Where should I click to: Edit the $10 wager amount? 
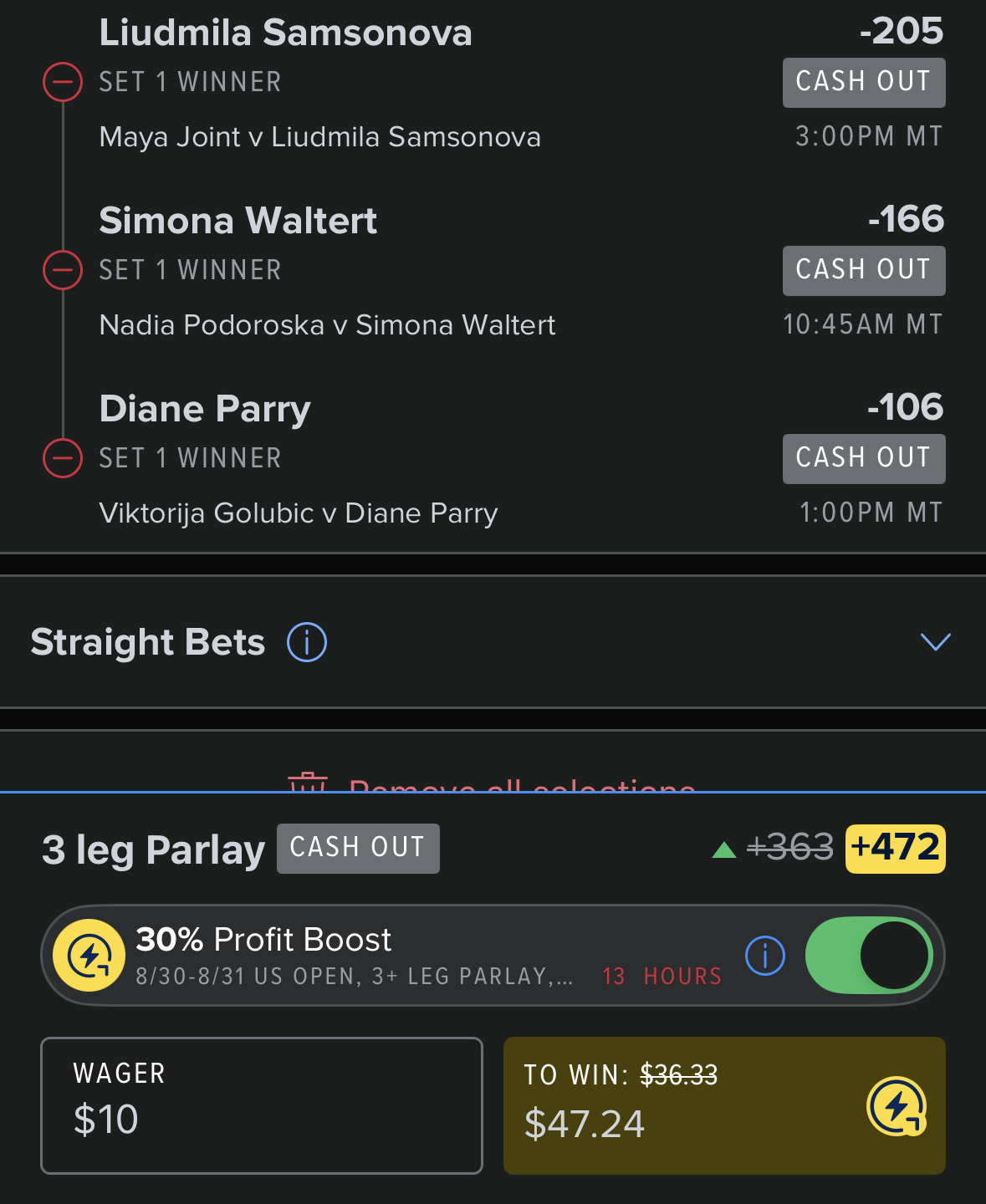point(262,1105)
